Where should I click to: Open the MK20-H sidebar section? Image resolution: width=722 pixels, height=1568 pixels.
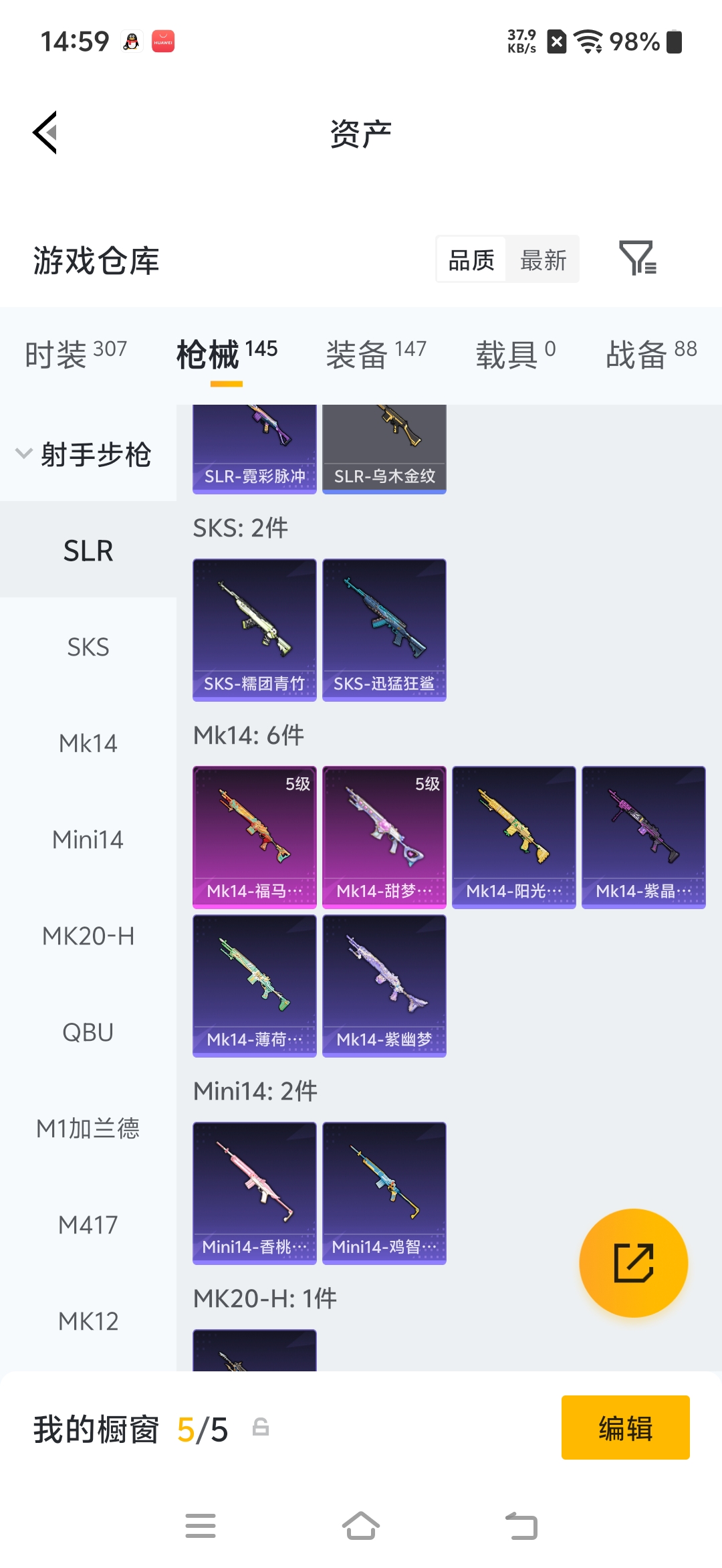click(87, 936)
